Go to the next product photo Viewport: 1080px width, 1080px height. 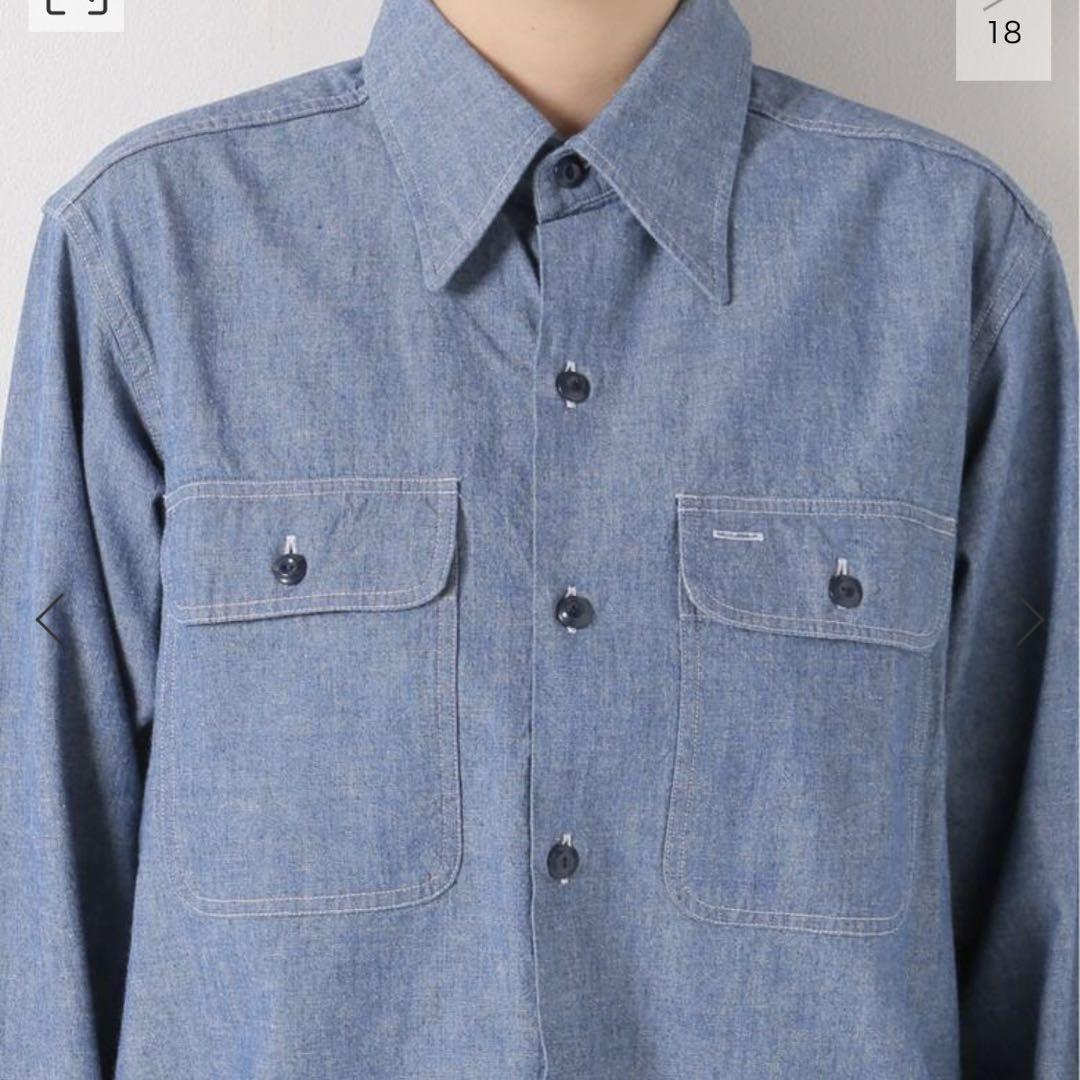pyautogui.click(x=1030, y=621)
